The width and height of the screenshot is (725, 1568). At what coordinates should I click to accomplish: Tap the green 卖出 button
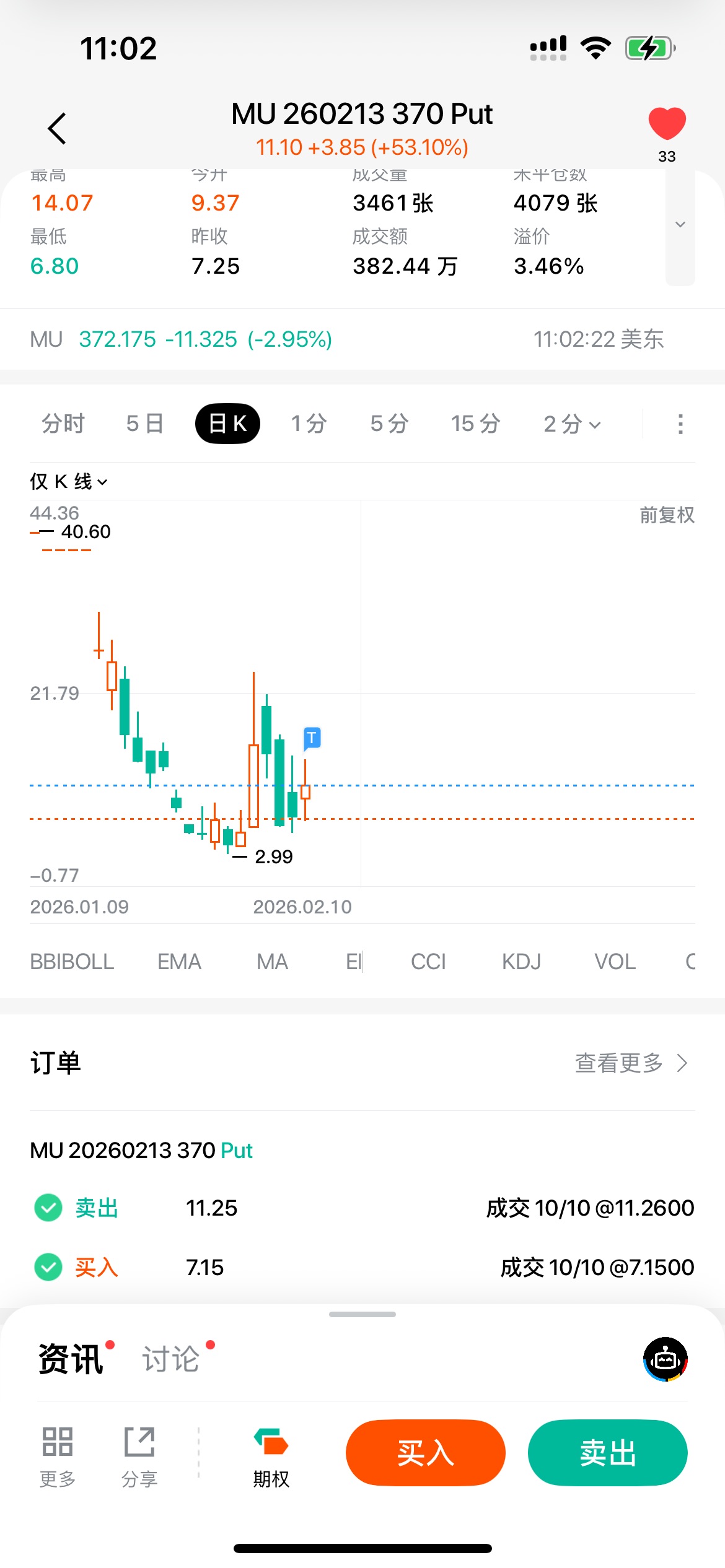607,1453
